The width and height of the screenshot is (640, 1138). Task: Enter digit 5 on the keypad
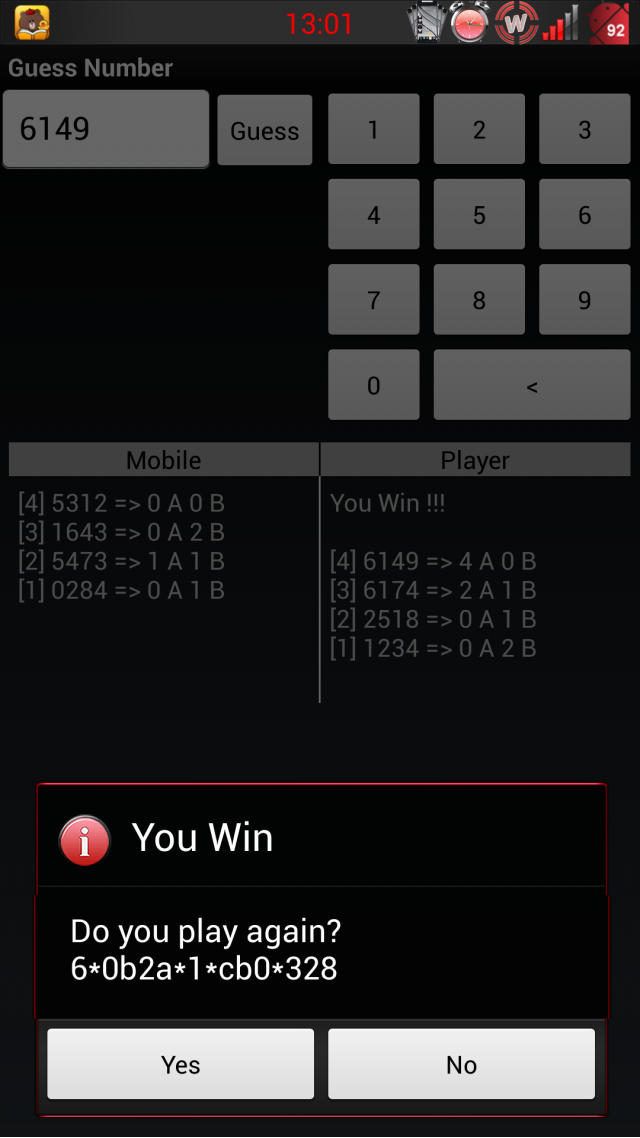[479, 215]
